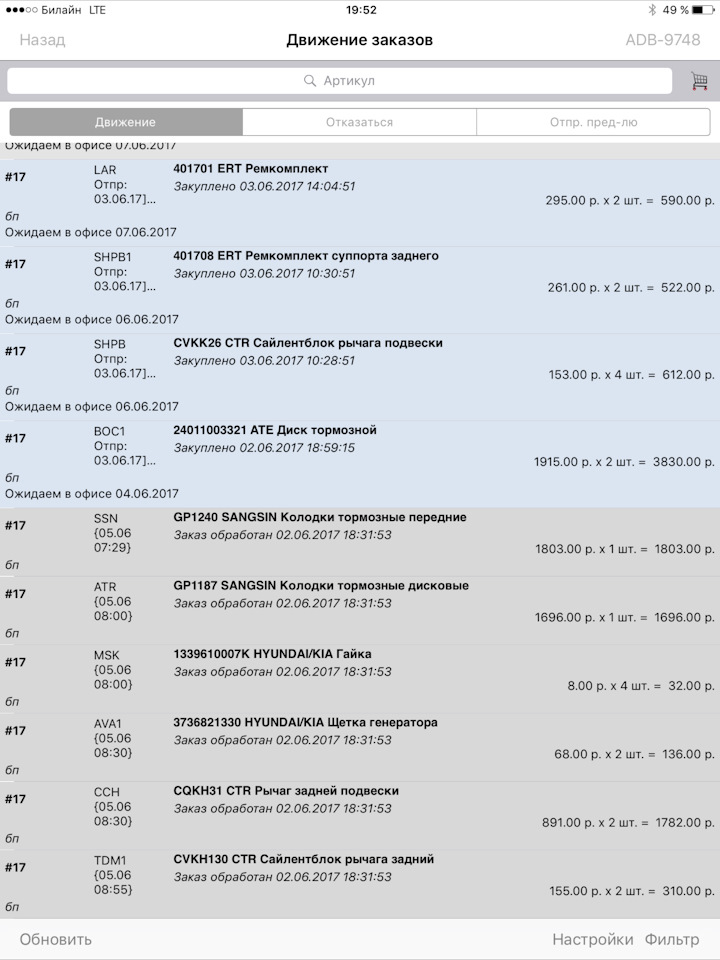Image resolution: width=720 pixels, height=960 pixels.
Task: Open order GP1187 SANGSIN Колодки тормозные дисковые
Action: [360, 610]
